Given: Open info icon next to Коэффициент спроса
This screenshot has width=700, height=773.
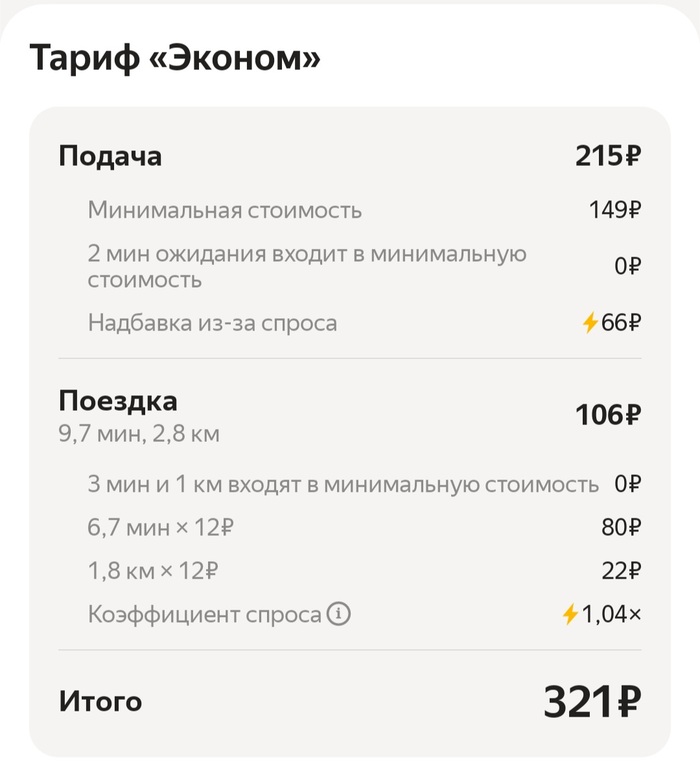Looking at the screenshot, I should [340, 614].
